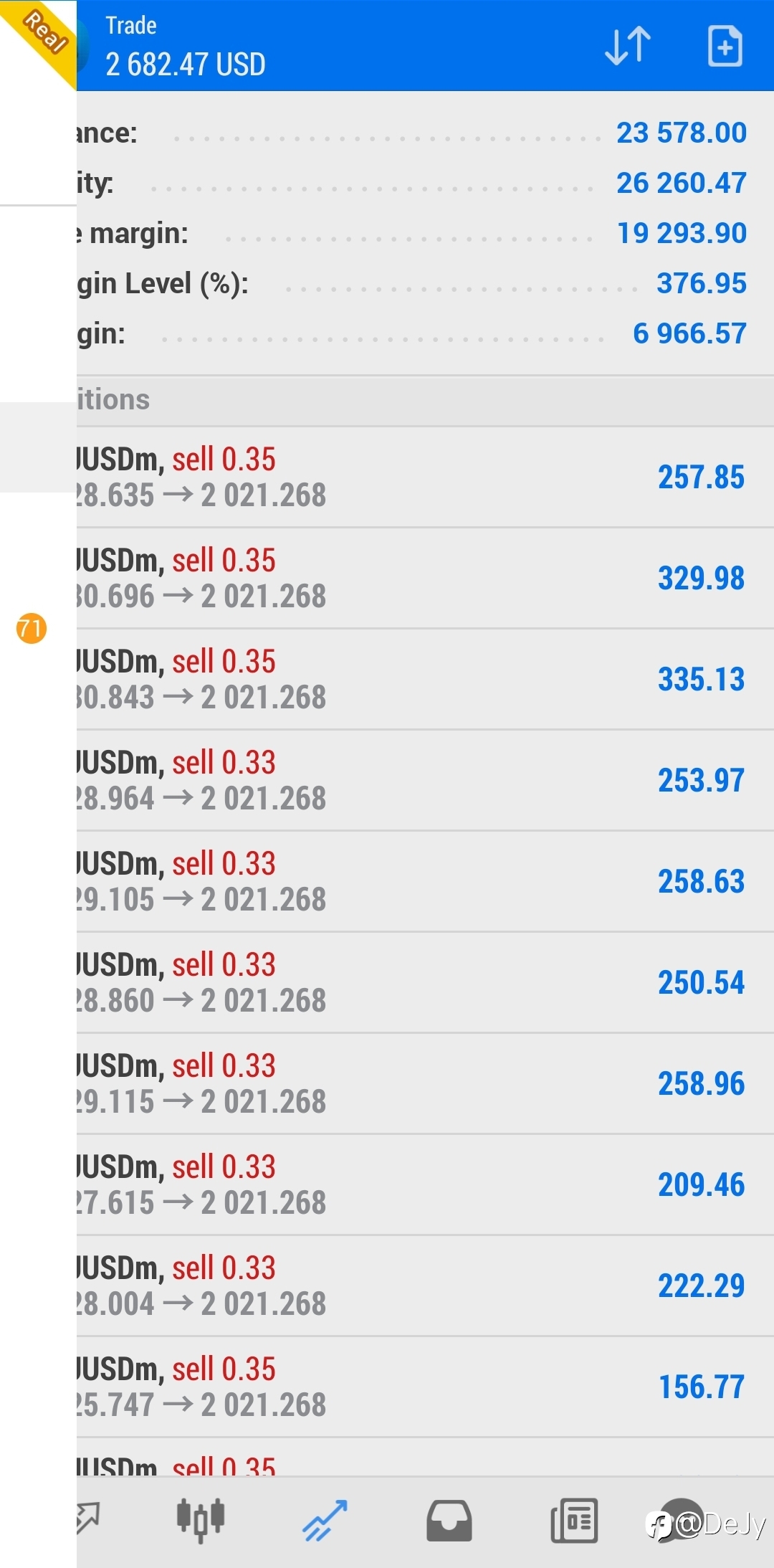Open the sell 0.35 position showing profit 329.98

pyautogui.click(x=425, y=579)
